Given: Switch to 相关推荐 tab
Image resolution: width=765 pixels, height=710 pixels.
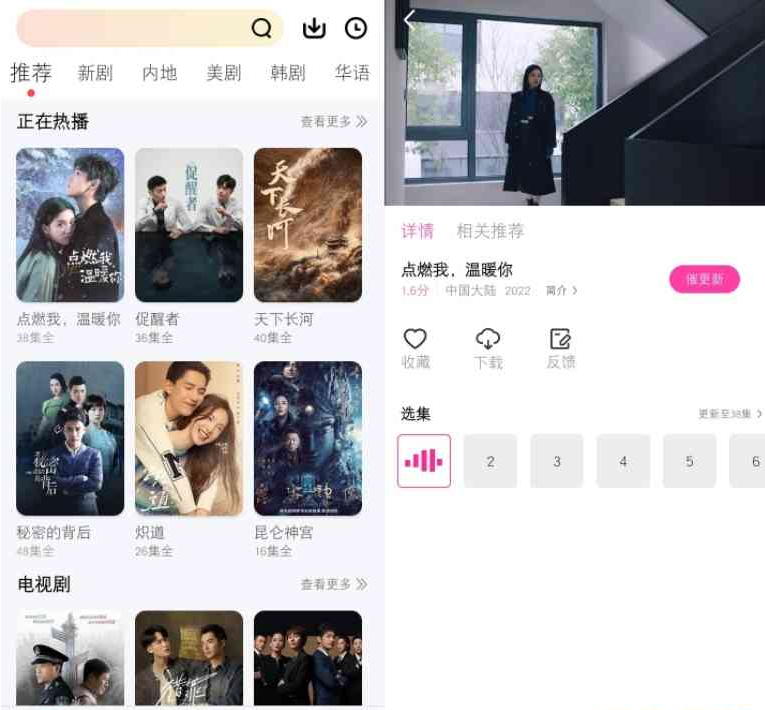Looking at the screenshot, I should point(490,231).
